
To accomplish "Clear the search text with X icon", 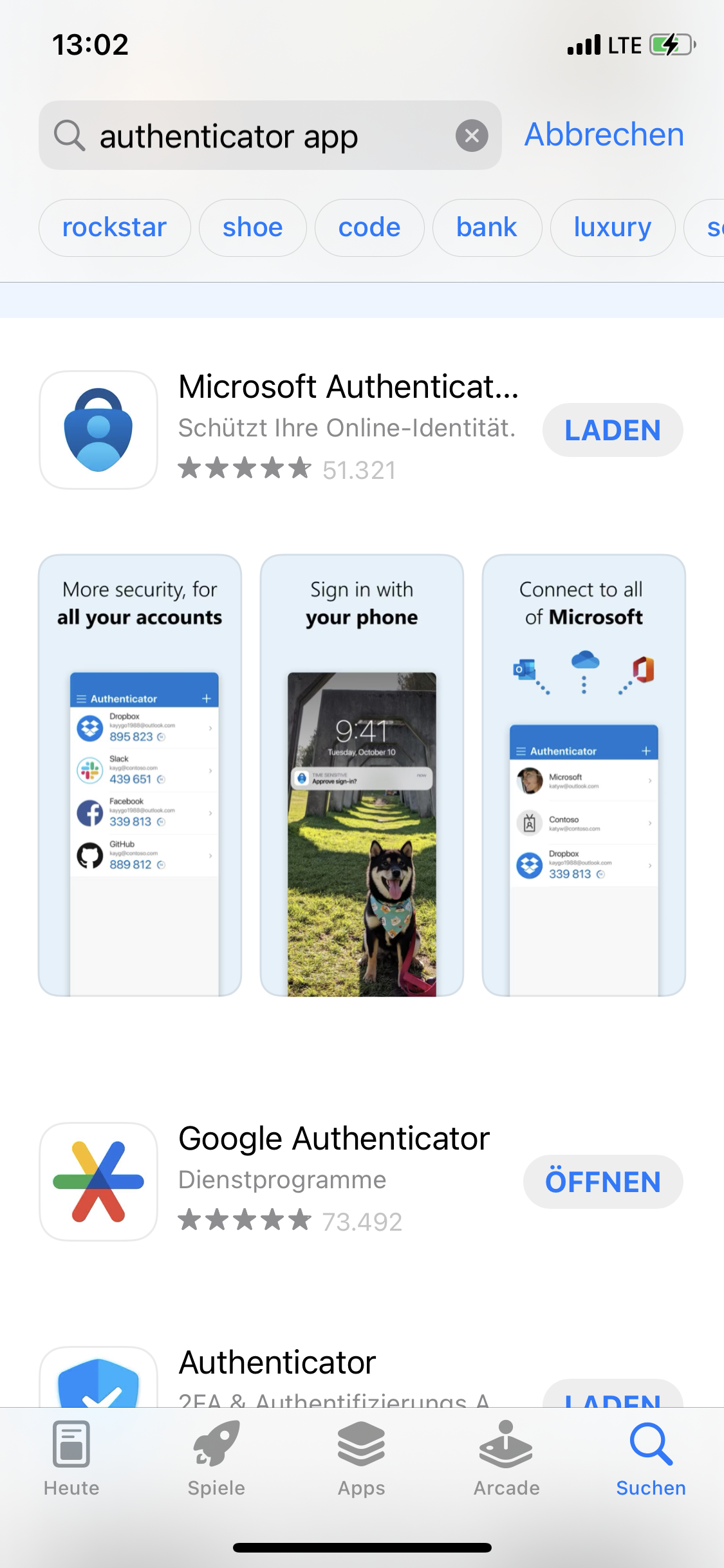I will (x=472, y=136).
